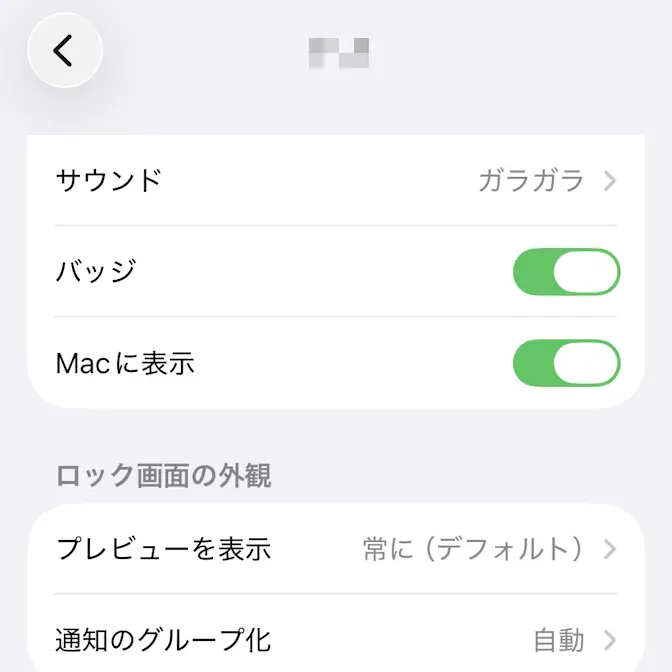Image resolution: width=672 pixels, height=672 pixels.
Task: Open 通知のグループ化 settings
Action: tap(336, 639)
